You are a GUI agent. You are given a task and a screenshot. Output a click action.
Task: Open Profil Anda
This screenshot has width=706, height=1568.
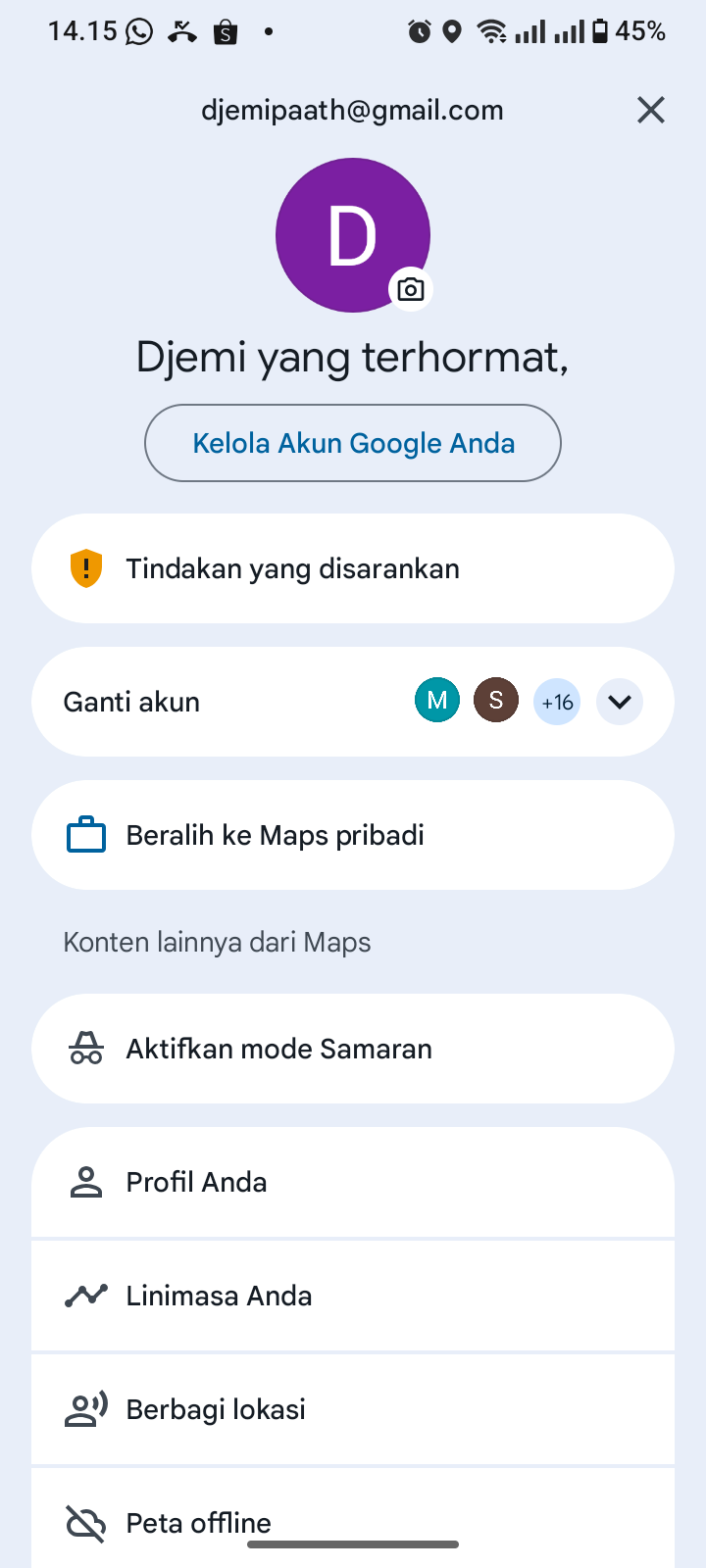(353, 1182)
